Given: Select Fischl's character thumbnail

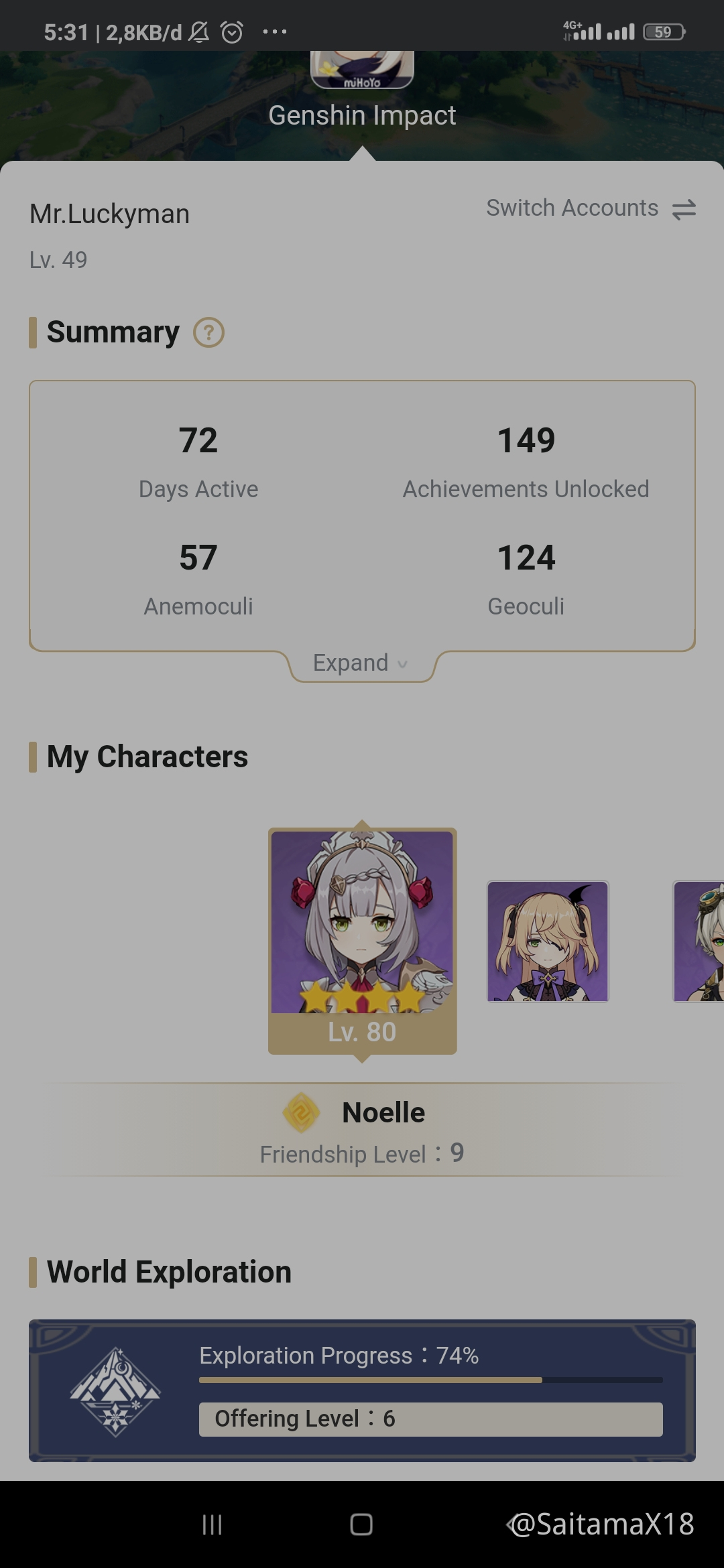Looking at the screenshot, I should click(x=547, y=941).
